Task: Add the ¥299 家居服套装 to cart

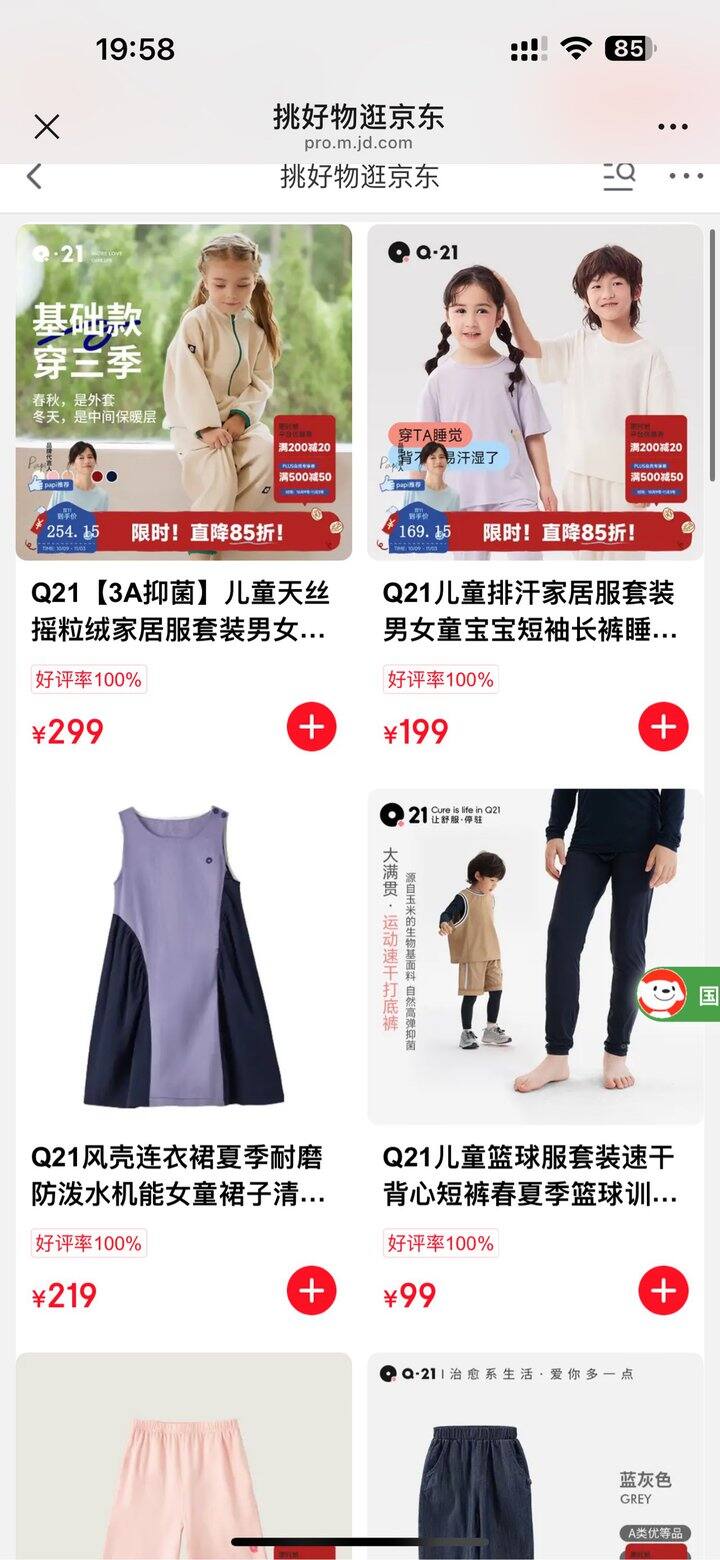Action: 311,727
